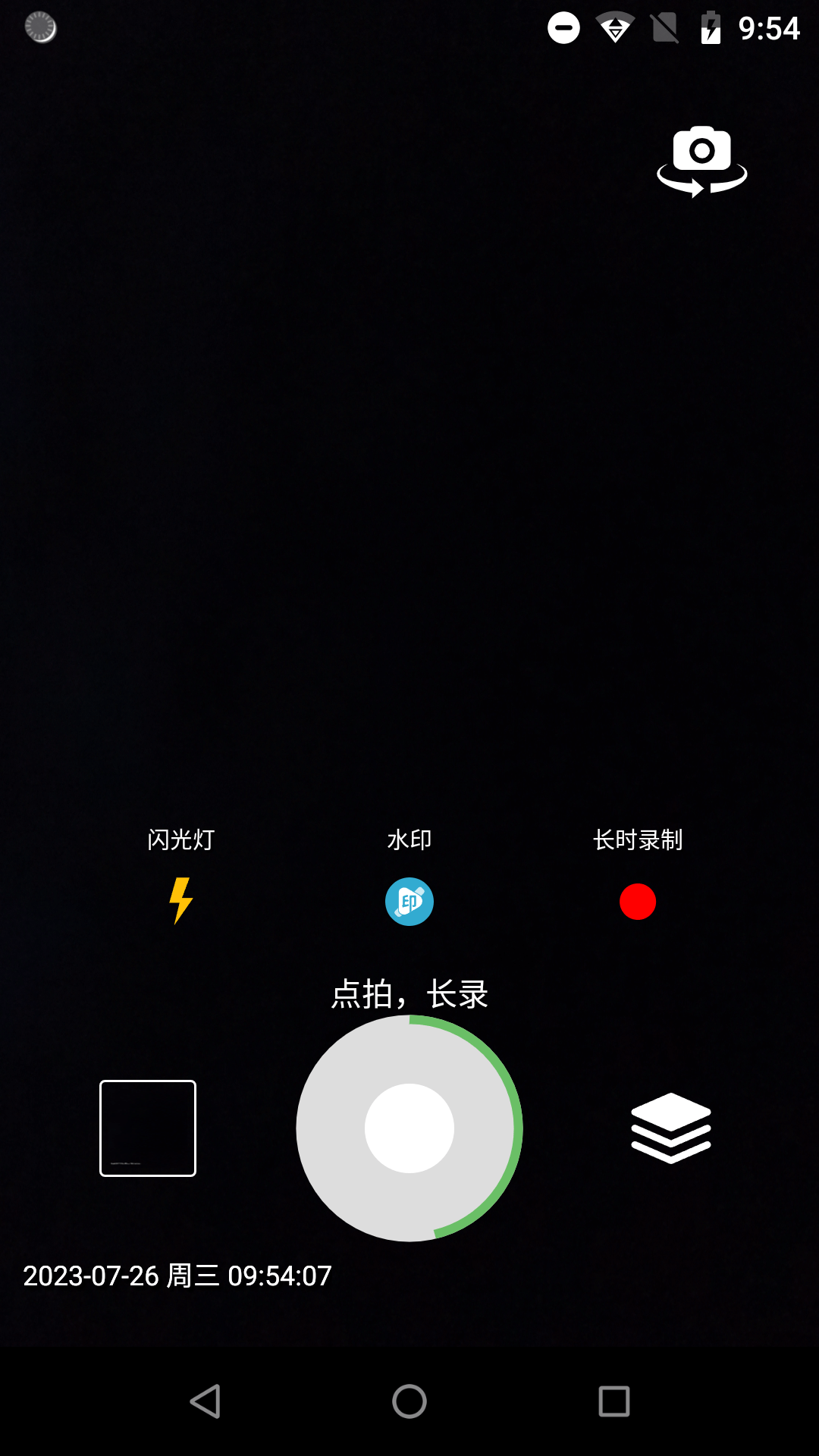Select the 长时录制 label
This screenshot has height=1456, width=819.
[638, 839]
